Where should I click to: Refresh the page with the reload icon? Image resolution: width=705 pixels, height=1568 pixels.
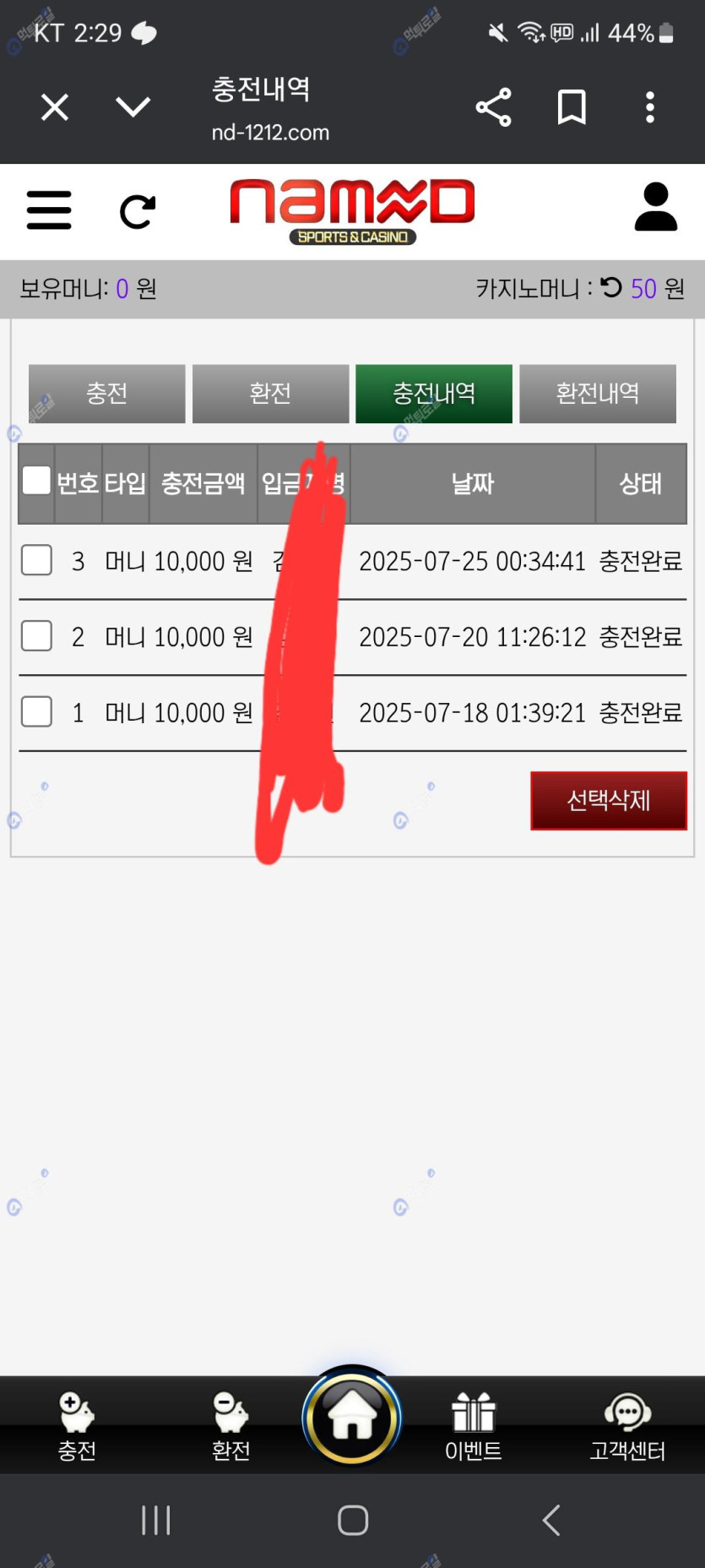pyautogui.click(x=138, y=211)
